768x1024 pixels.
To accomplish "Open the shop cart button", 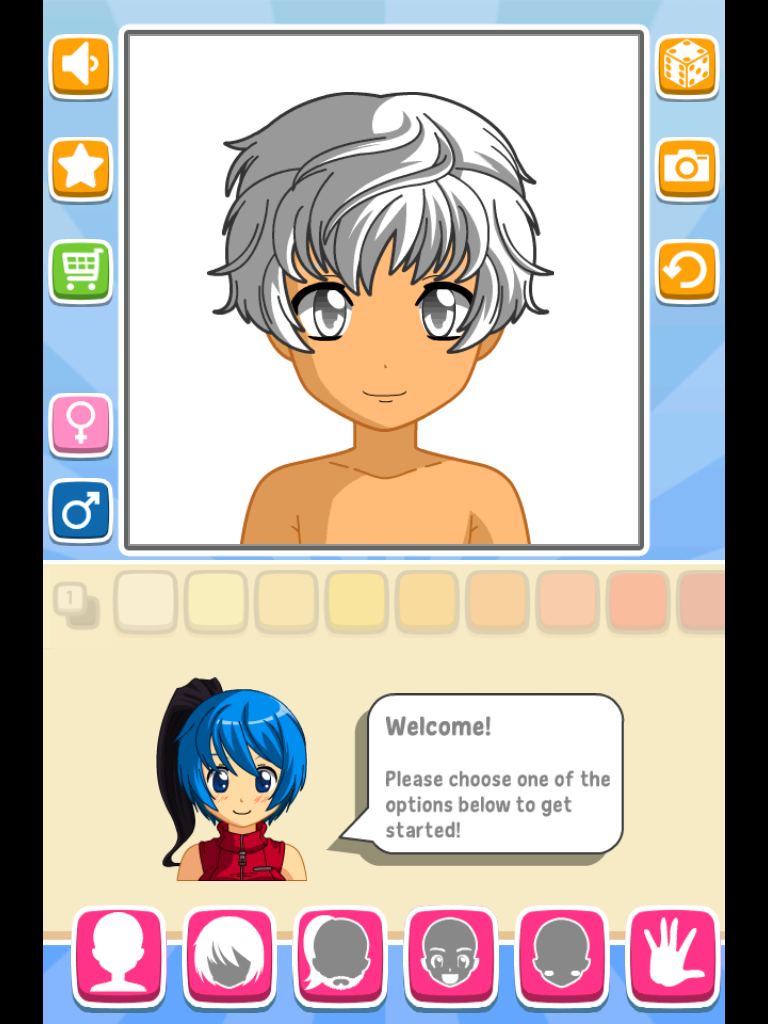I will [81, 271].
